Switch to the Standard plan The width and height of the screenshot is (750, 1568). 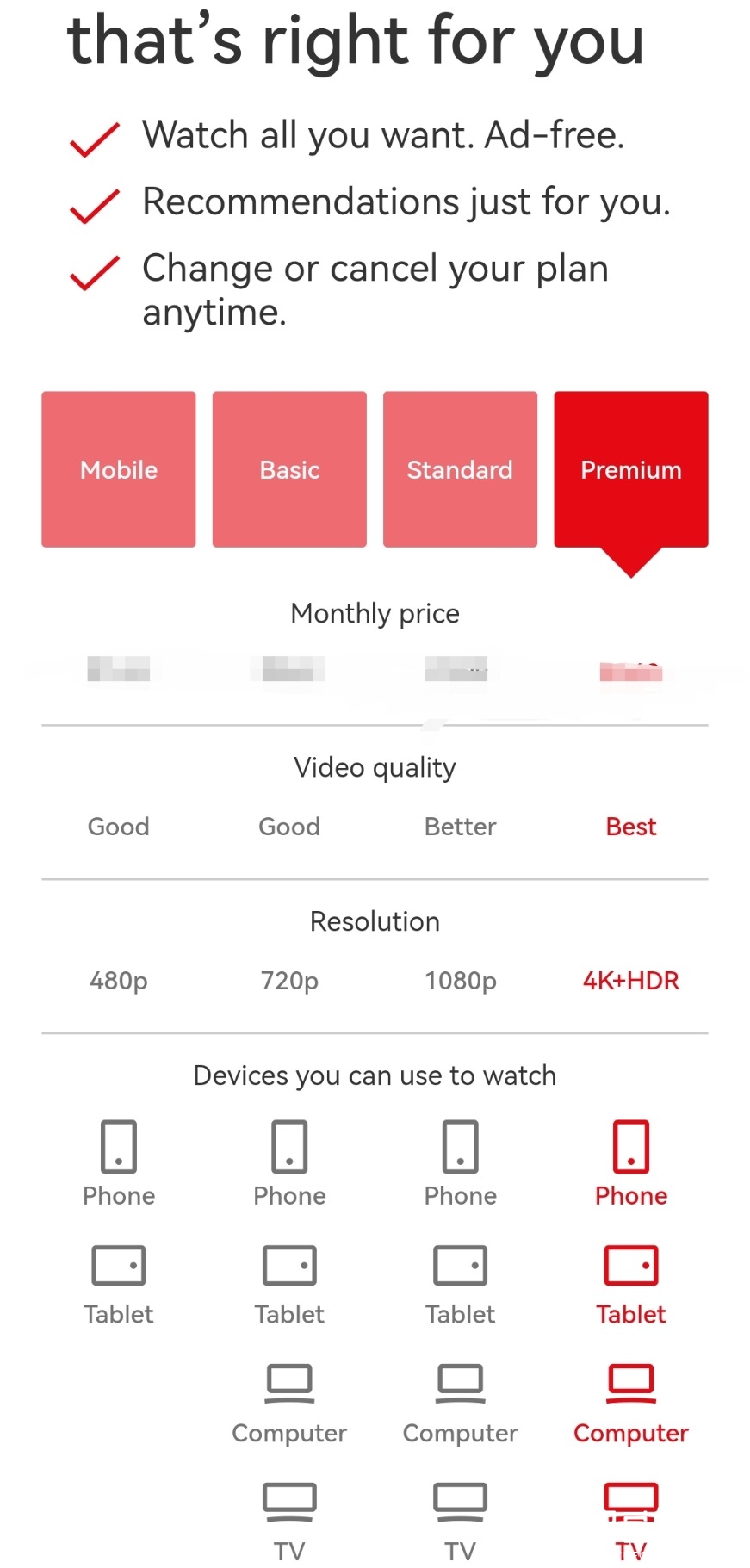(x=460, y=469)
